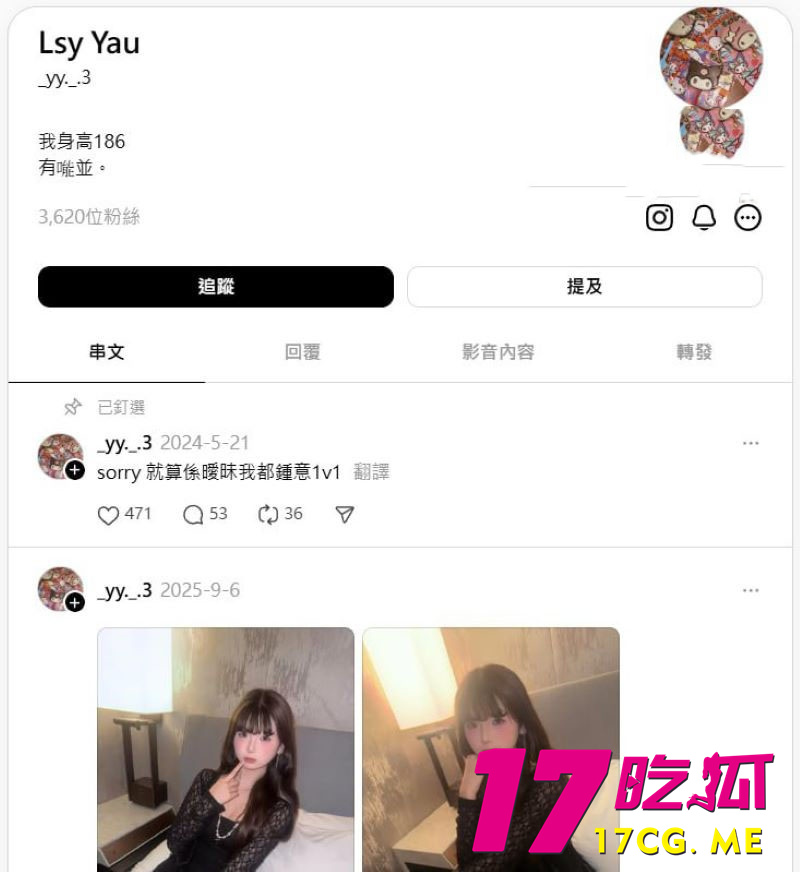
Task: Open the 翻譯 translation link
Action: point(370,472)
